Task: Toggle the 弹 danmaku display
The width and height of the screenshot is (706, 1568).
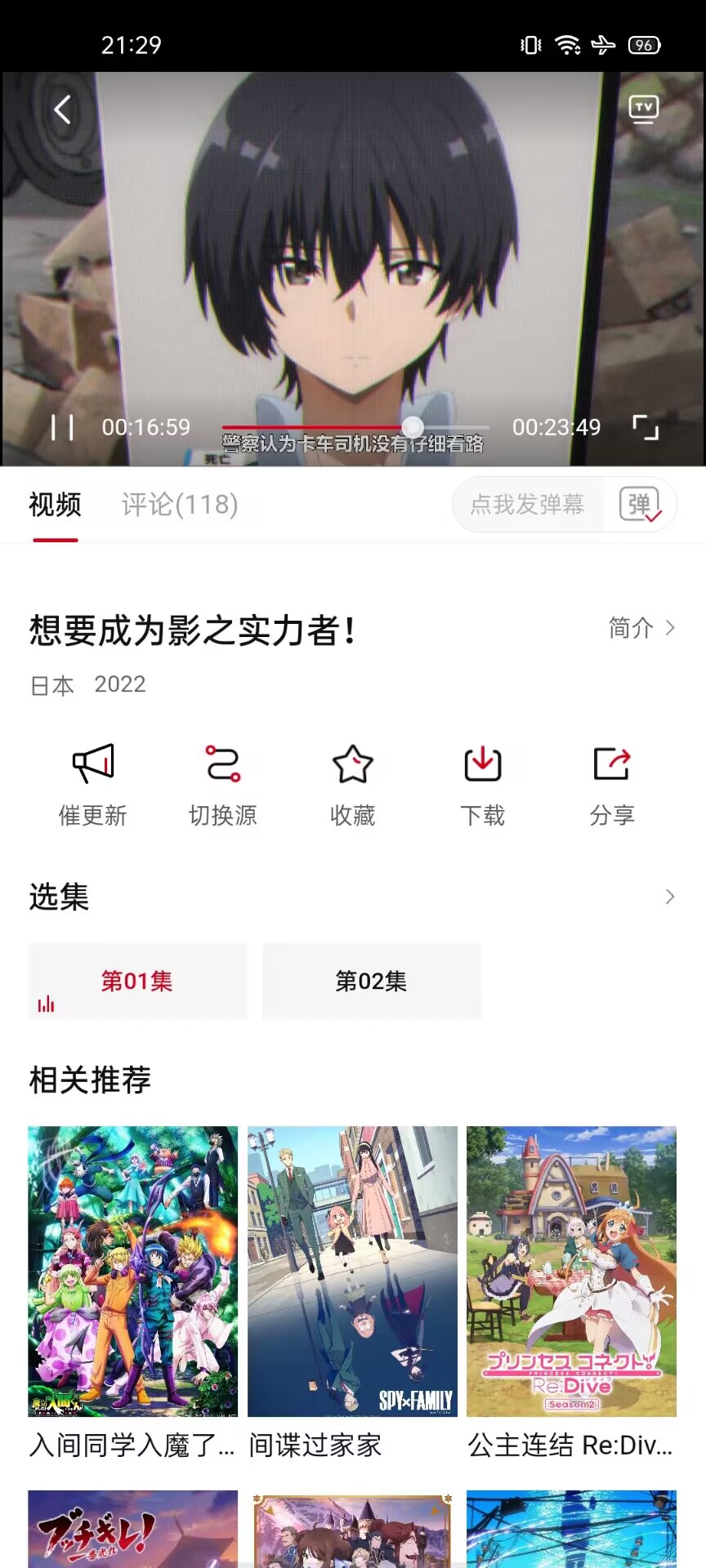Action: (641, 505)
